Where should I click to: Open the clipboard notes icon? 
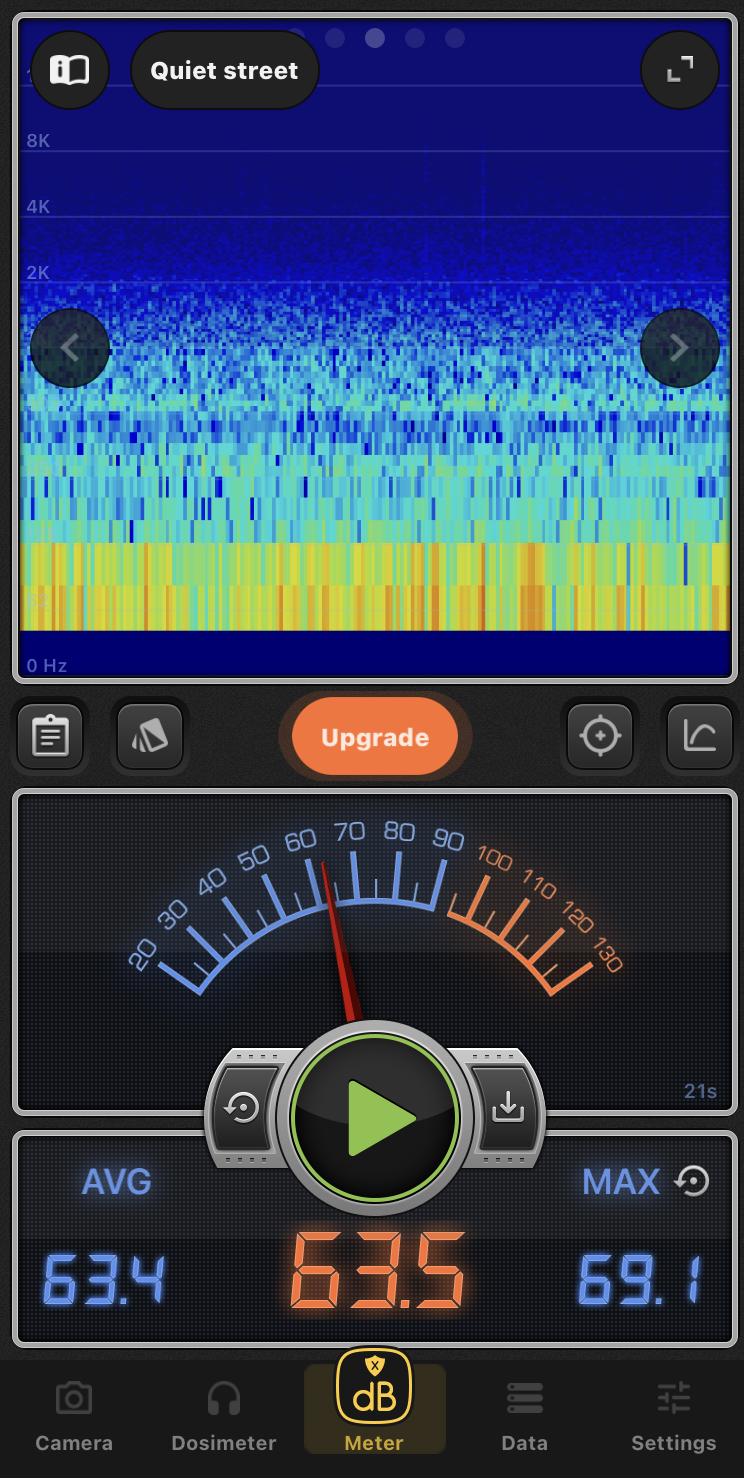(50, 737)
